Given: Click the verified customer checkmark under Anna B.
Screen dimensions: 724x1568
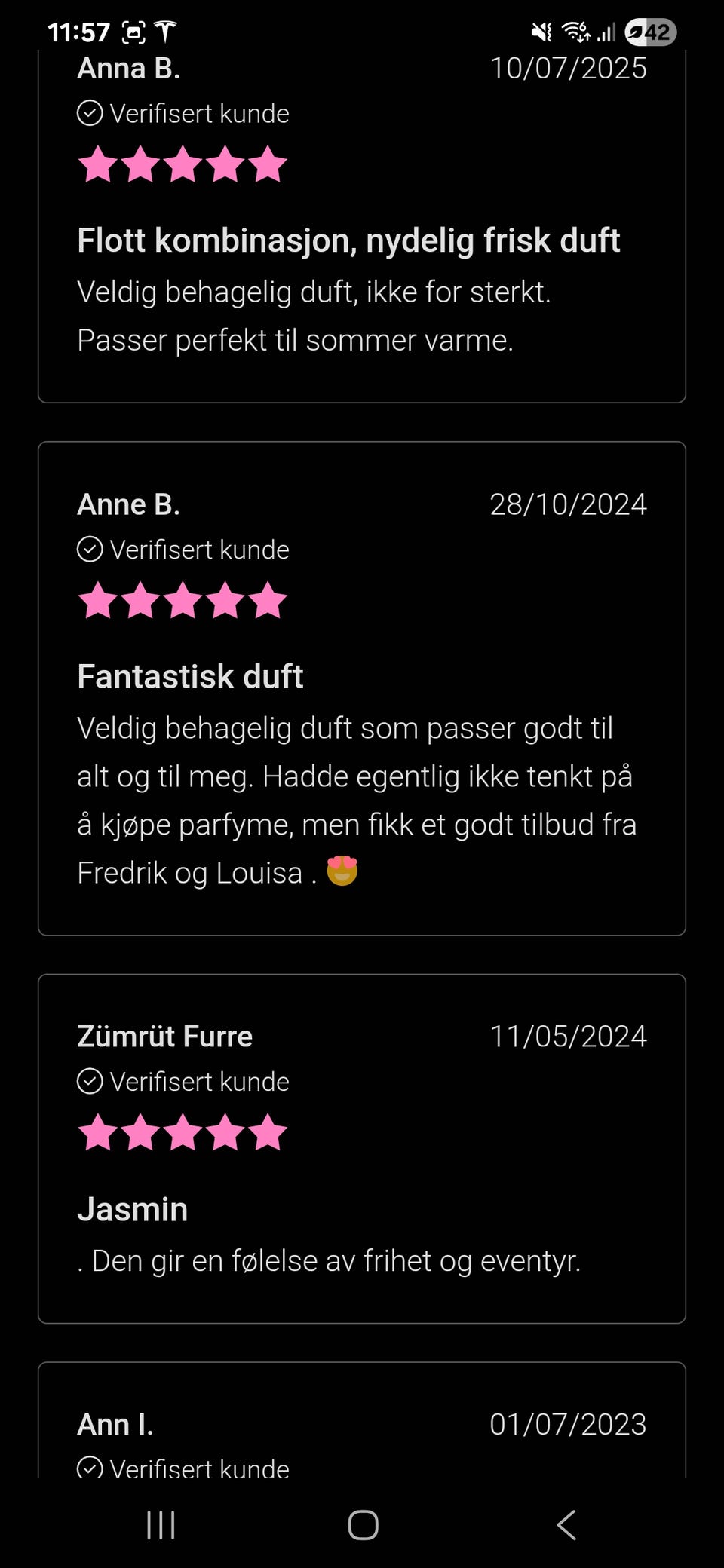Looking at the screenshot, I should coord(88,113).
